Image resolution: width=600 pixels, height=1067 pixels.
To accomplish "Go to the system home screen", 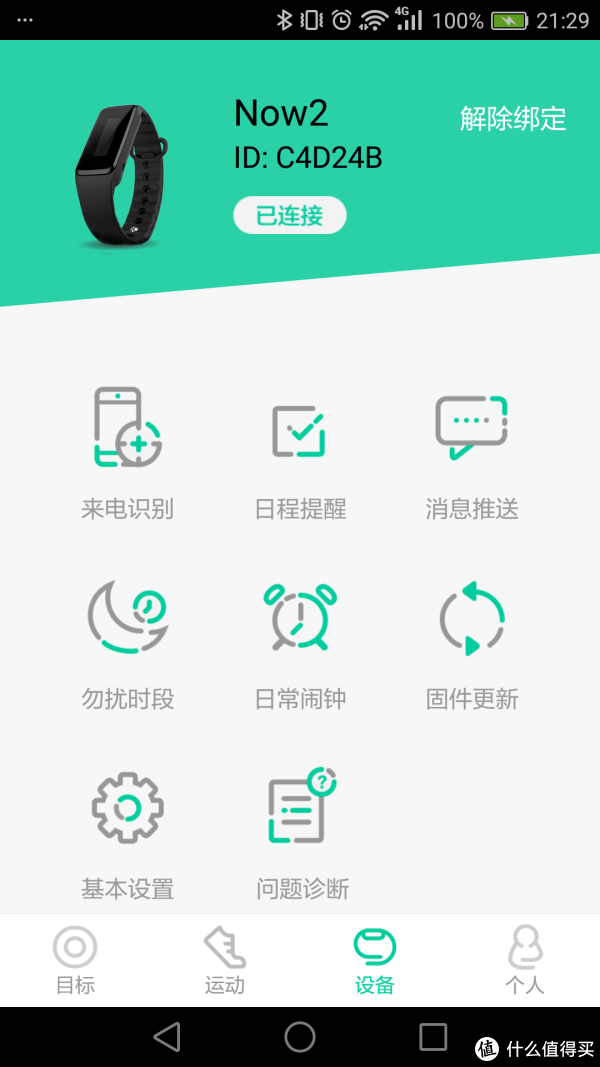I will click(x=300, y=1037).
